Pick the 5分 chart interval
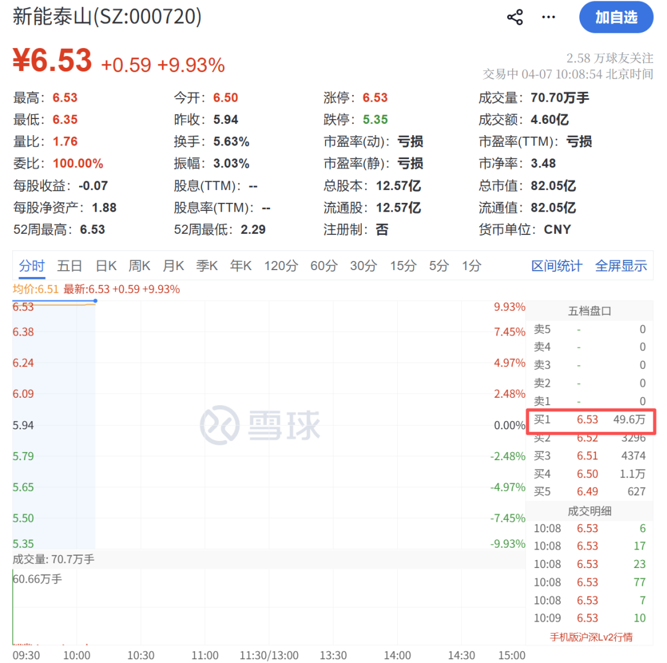The height and width of the screenshot is (663, 667). tap(438, 266)
